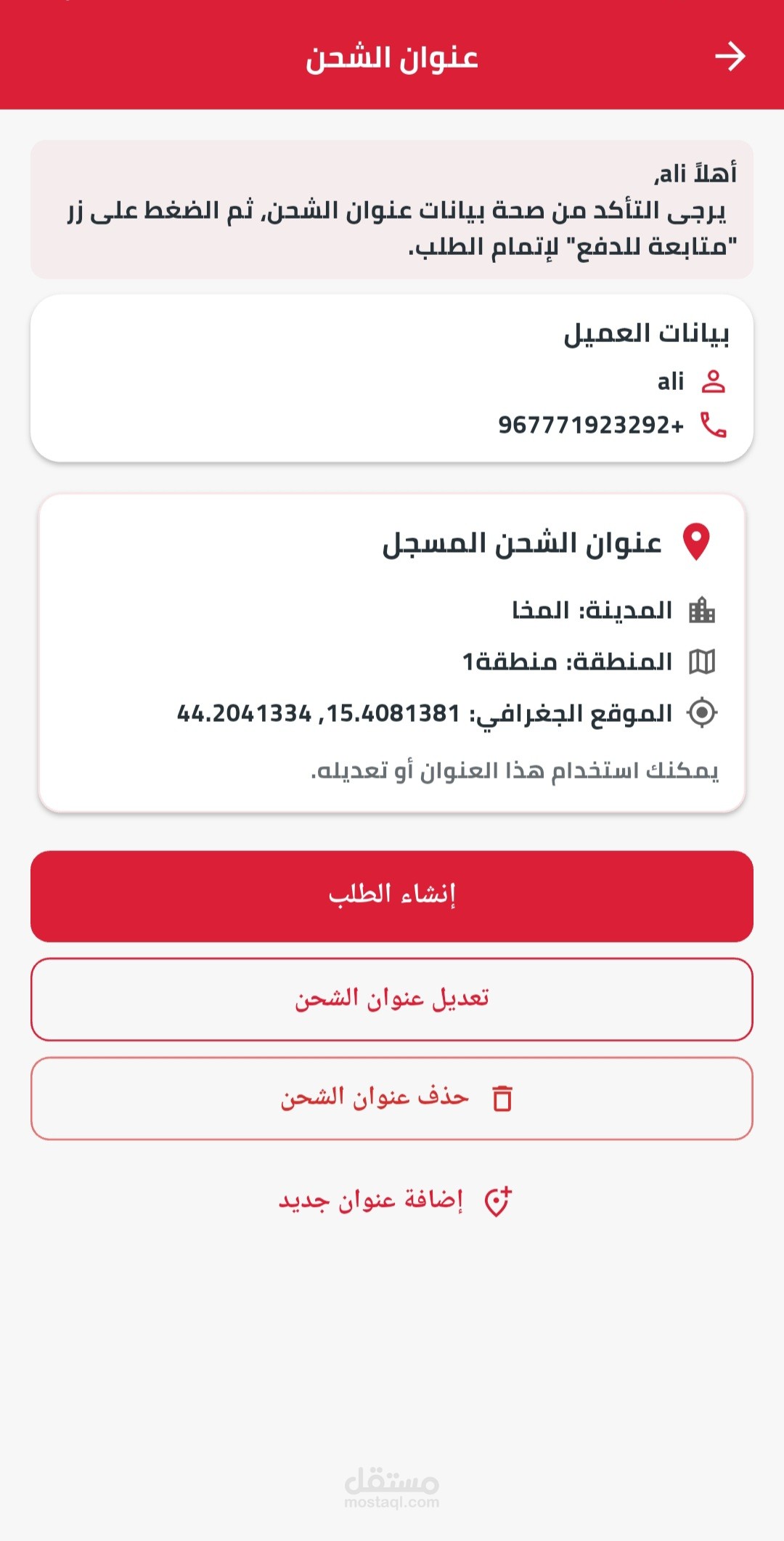The image size is (784, 1541).
Task: Tap the back arrow in the header
Action: click(730, 57)
